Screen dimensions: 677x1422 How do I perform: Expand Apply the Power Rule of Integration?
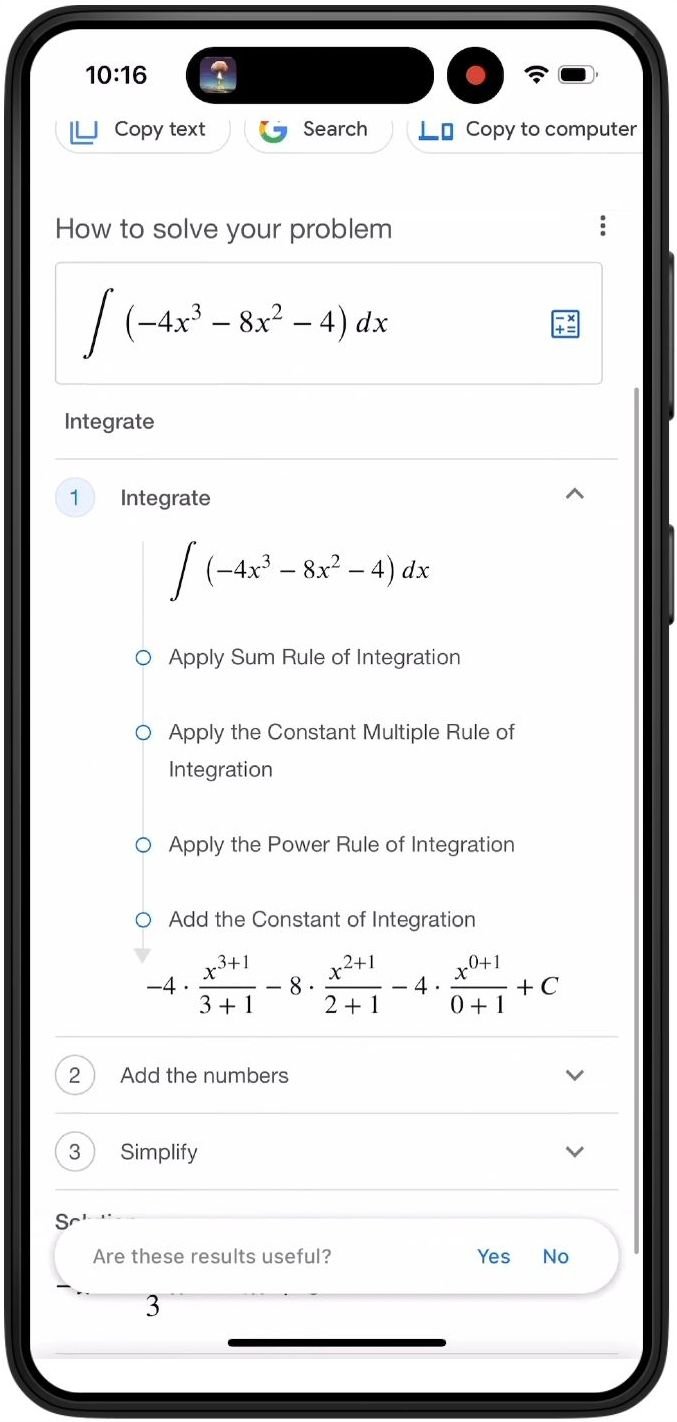tap(340, 844)
